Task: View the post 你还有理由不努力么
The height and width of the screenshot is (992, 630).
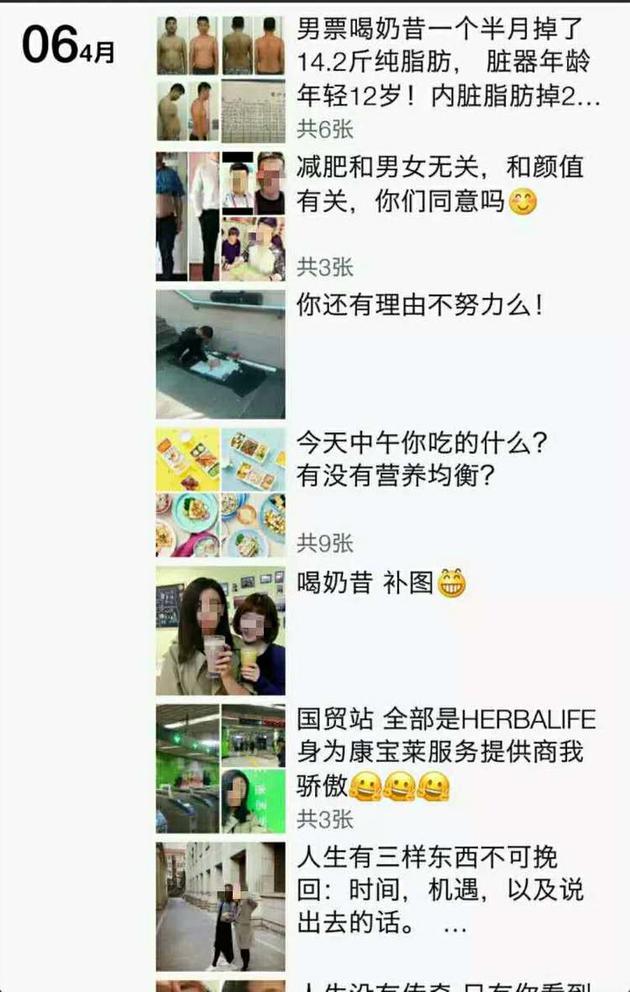Action: pyautogui.click(x=420, y=305)
